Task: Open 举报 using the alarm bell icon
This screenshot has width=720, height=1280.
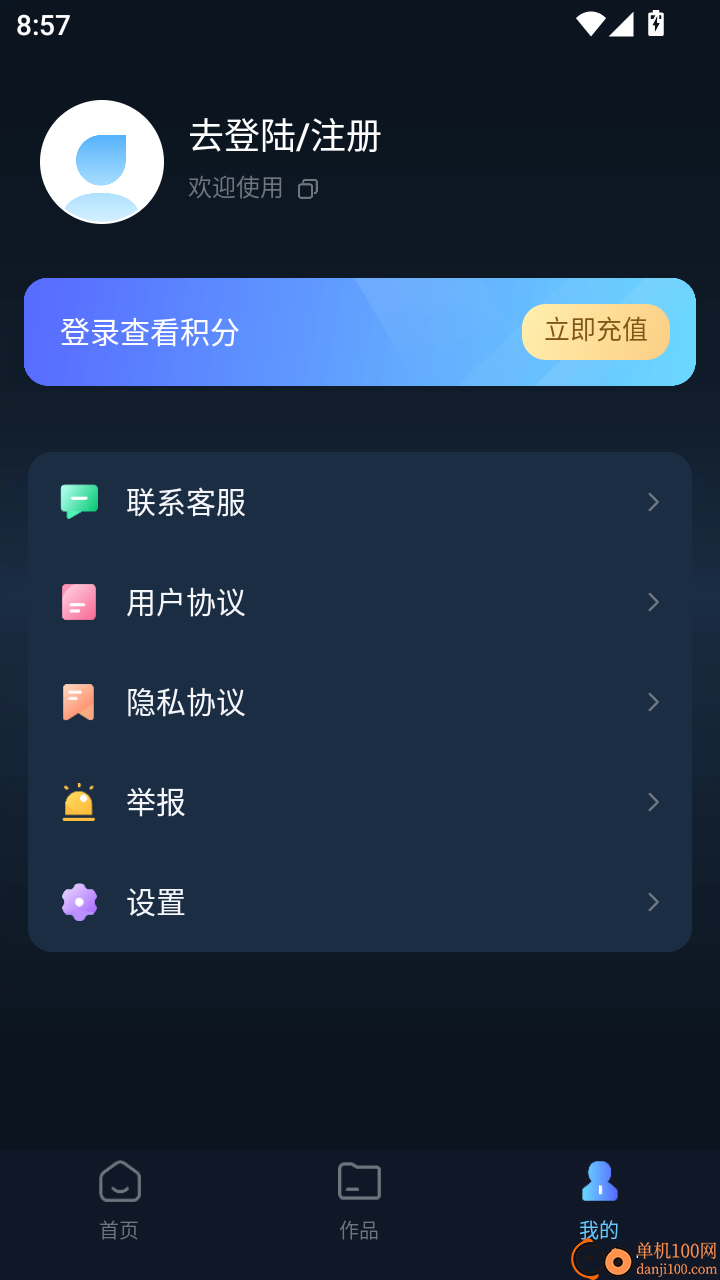Action: click(x=79, y=801)
